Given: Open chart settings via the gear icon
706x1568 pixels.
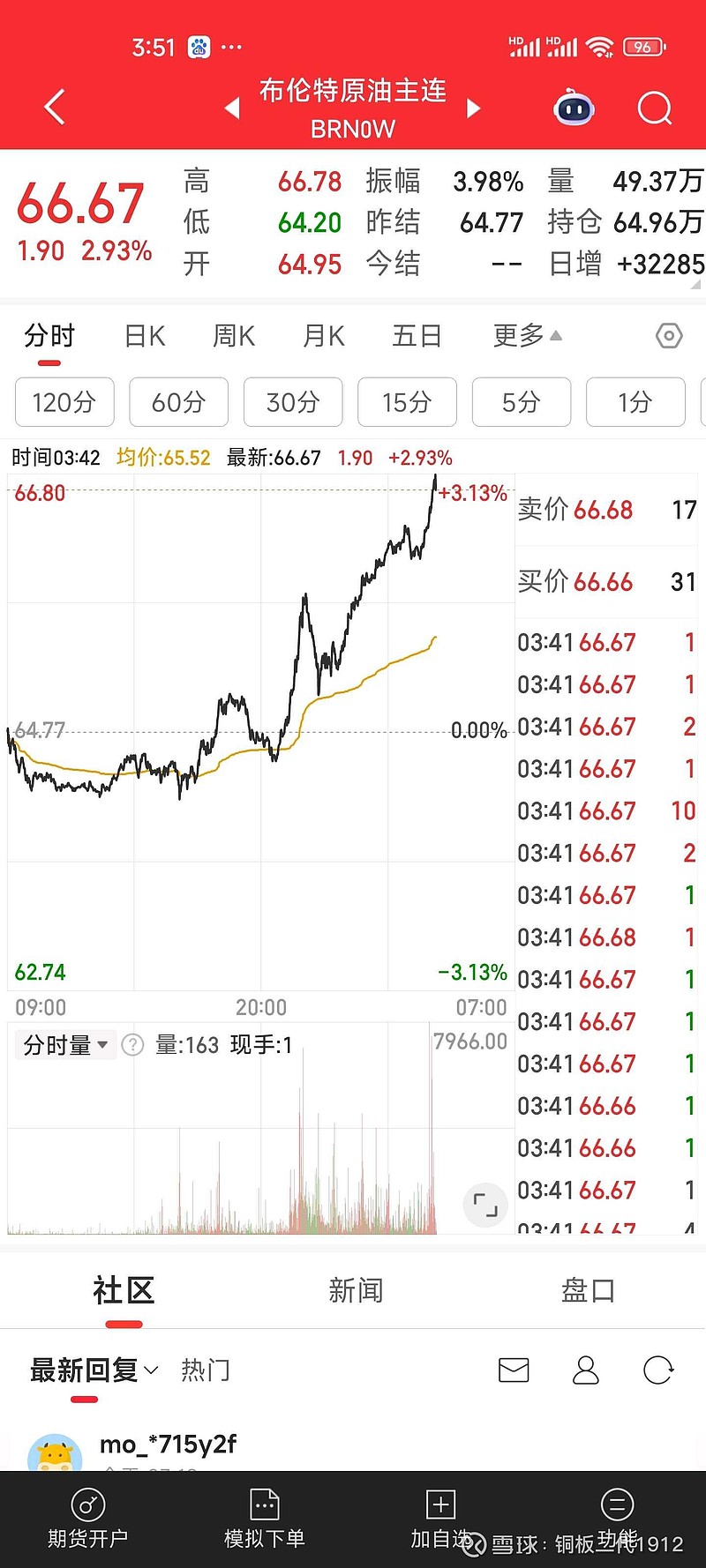Looking at the screenshot, I should 668,336.
